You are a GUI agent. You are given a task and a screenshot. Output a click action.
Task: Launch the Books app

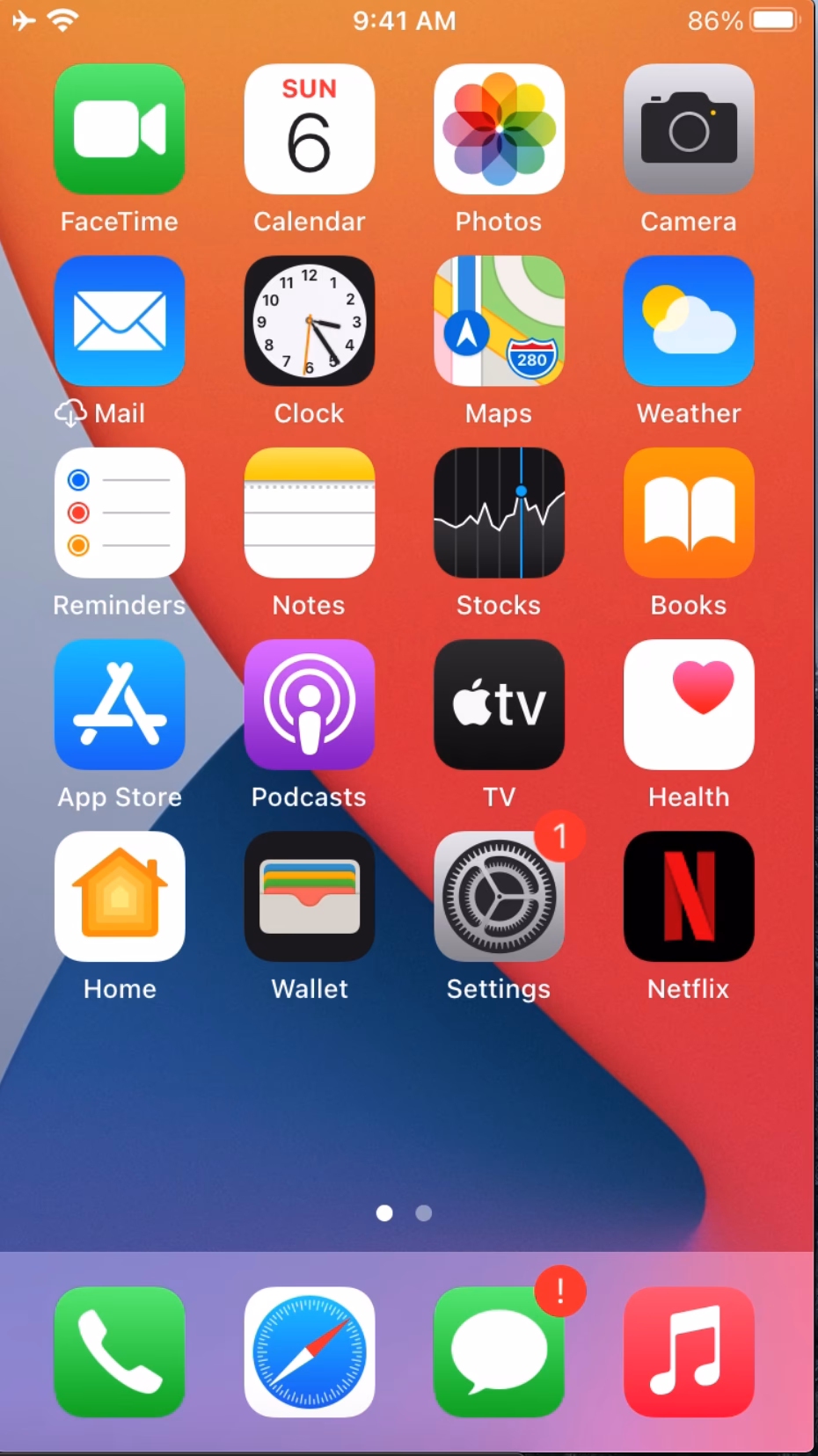point(688,513)
